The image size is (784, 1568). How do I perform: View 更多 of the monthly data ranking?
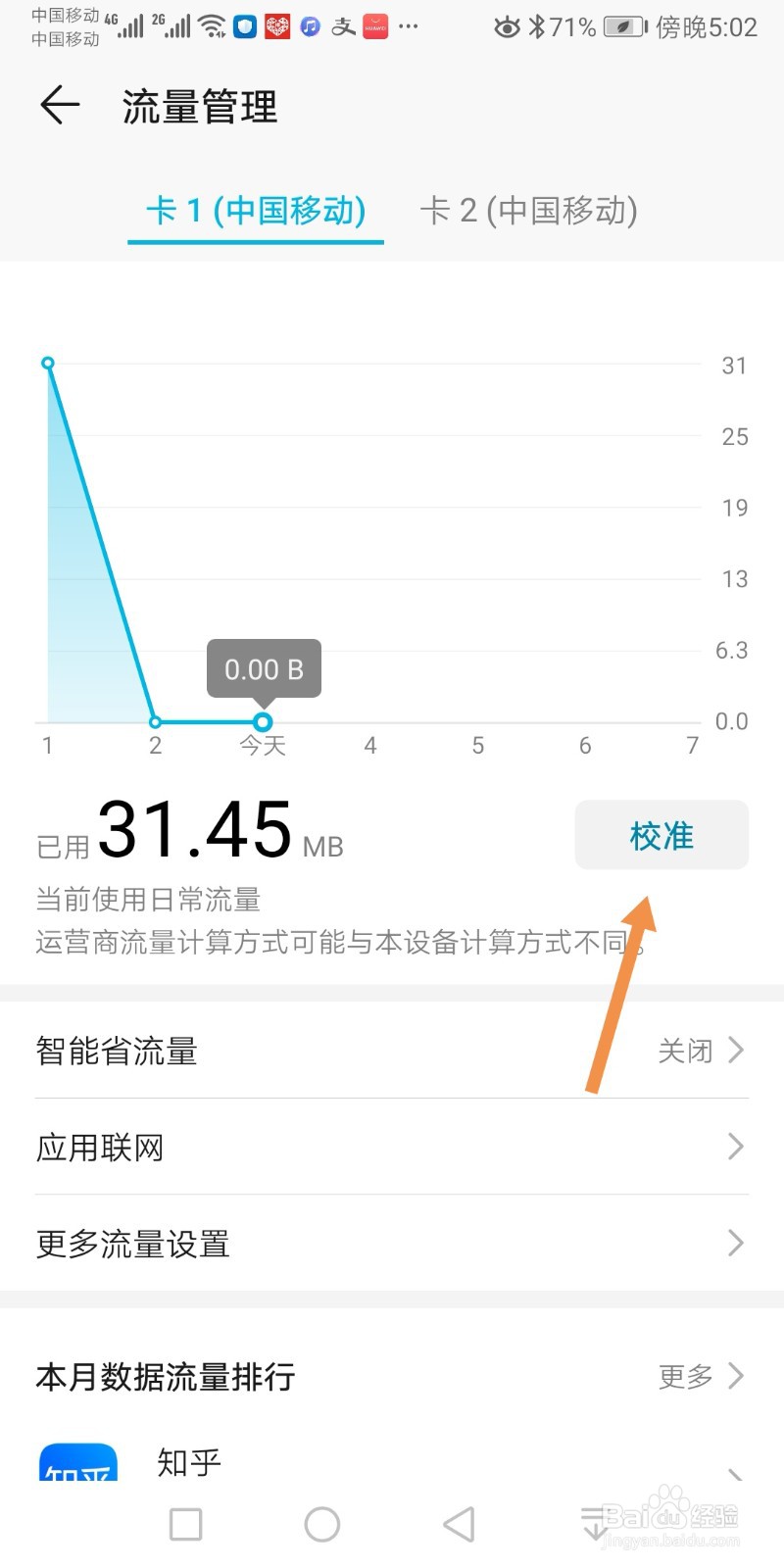(702, 1376)
